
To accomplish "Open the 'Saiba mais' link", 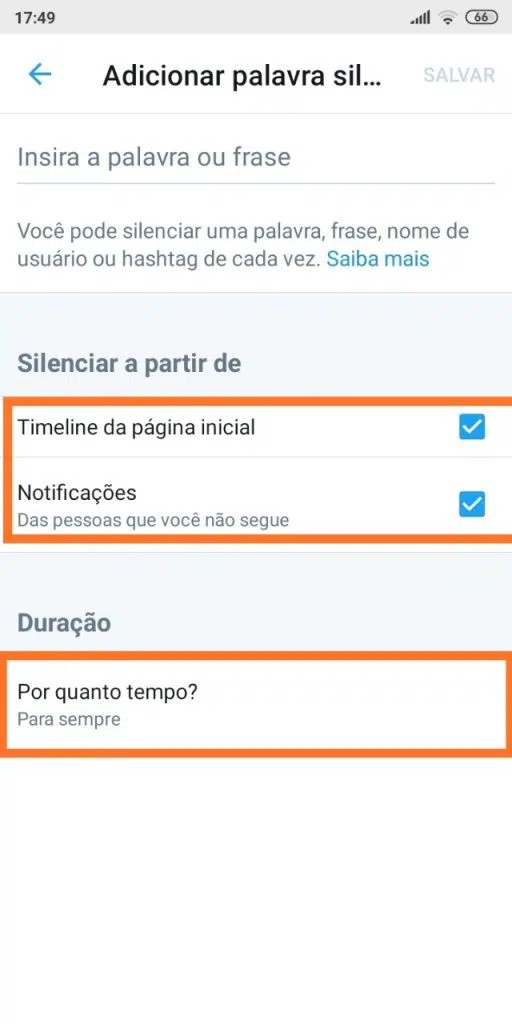I will click(x=378, y=259).
